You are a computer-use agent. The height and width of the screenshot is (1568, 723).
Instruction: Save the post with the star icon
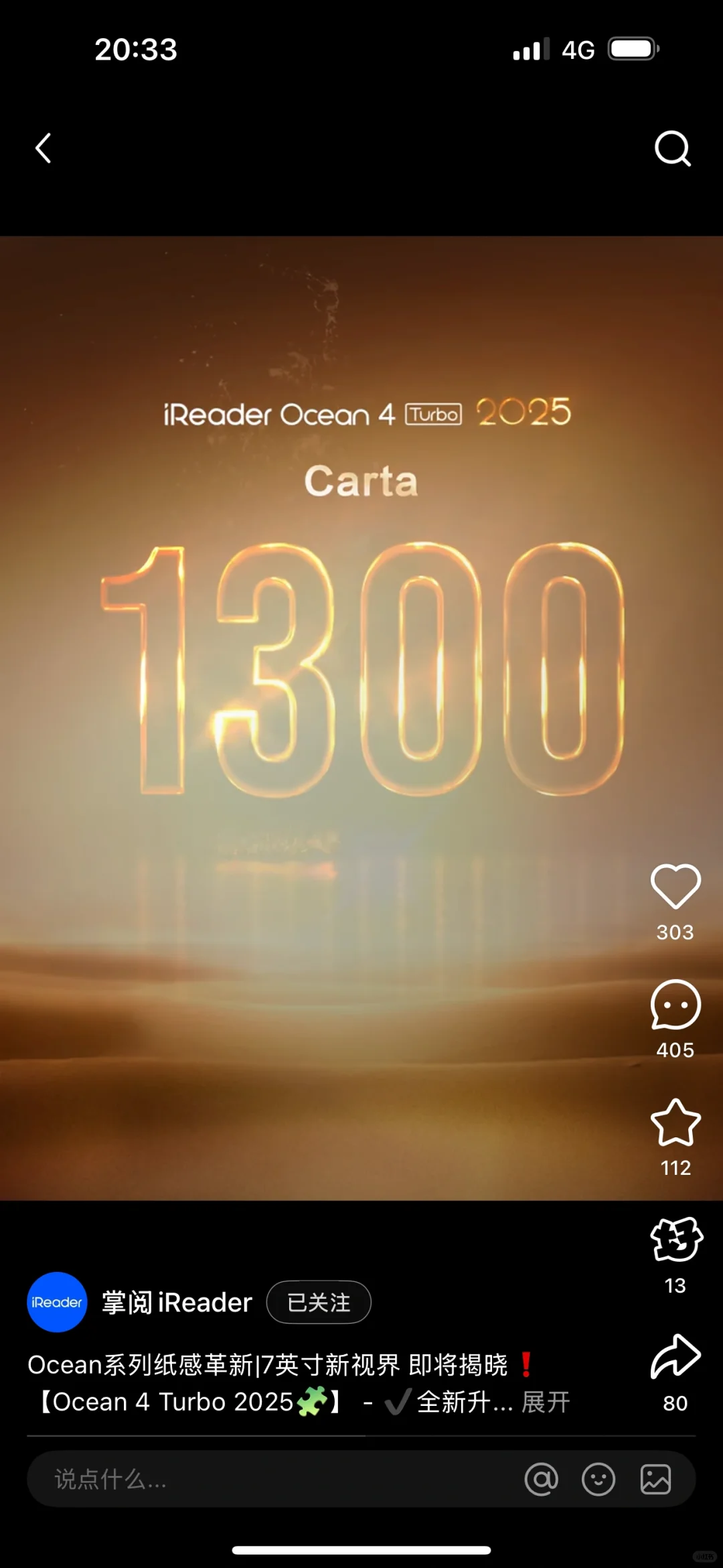(675, 1123)
